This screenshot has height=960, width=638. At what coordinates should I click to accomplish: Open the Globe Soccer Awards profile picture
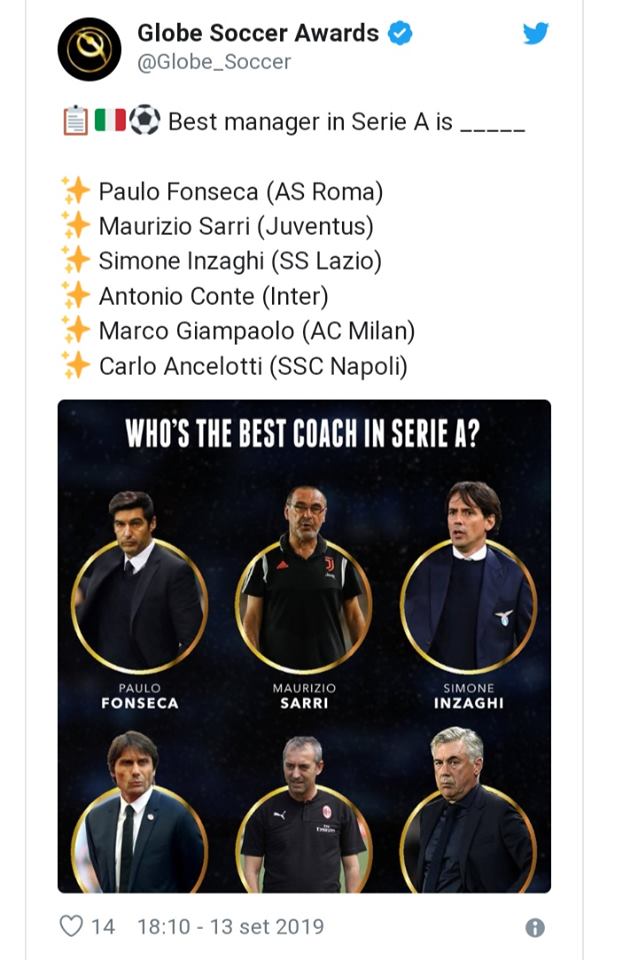coord(89,49)
